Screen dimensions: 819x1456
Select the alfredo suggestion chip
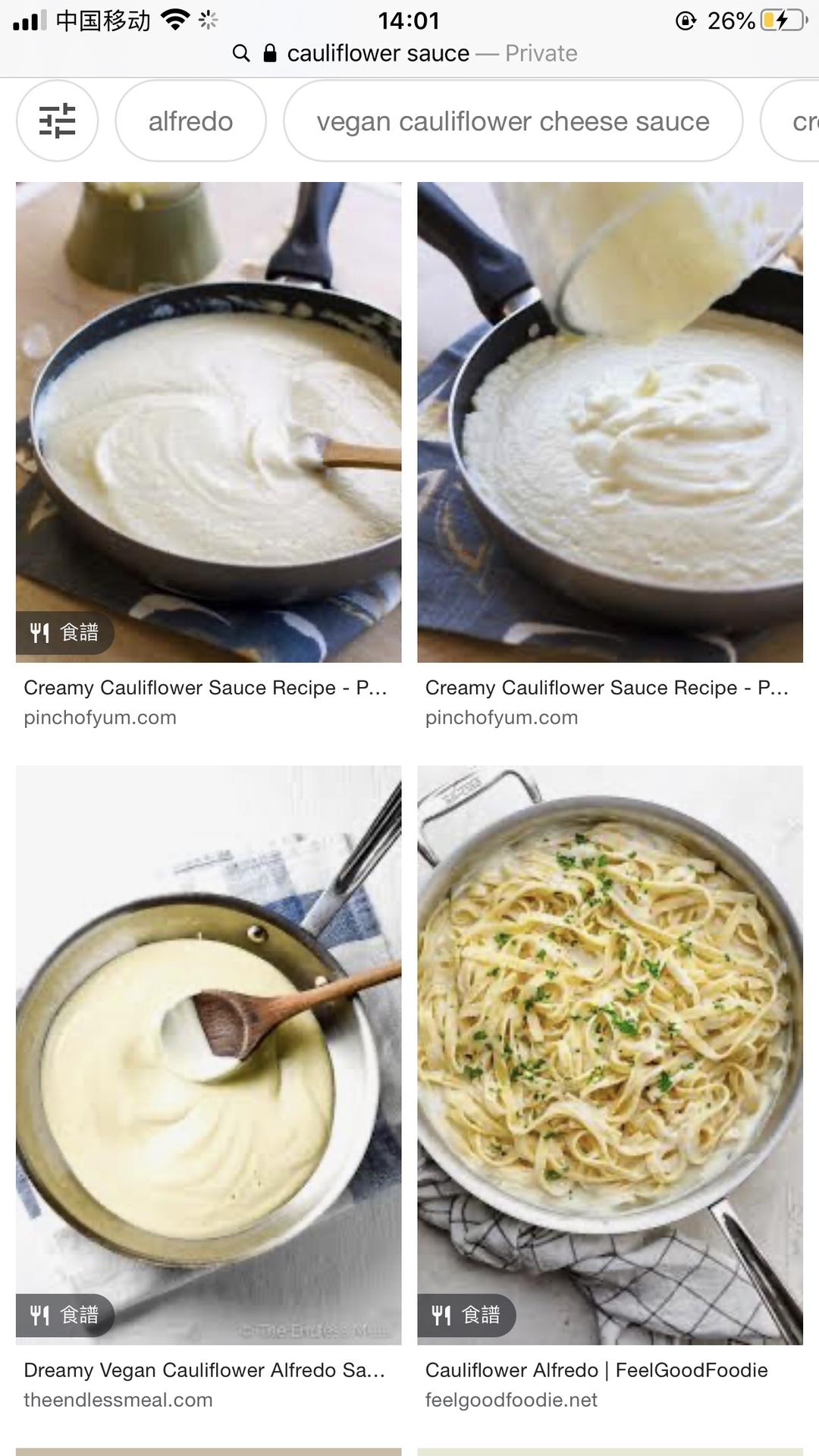point(190,121)
